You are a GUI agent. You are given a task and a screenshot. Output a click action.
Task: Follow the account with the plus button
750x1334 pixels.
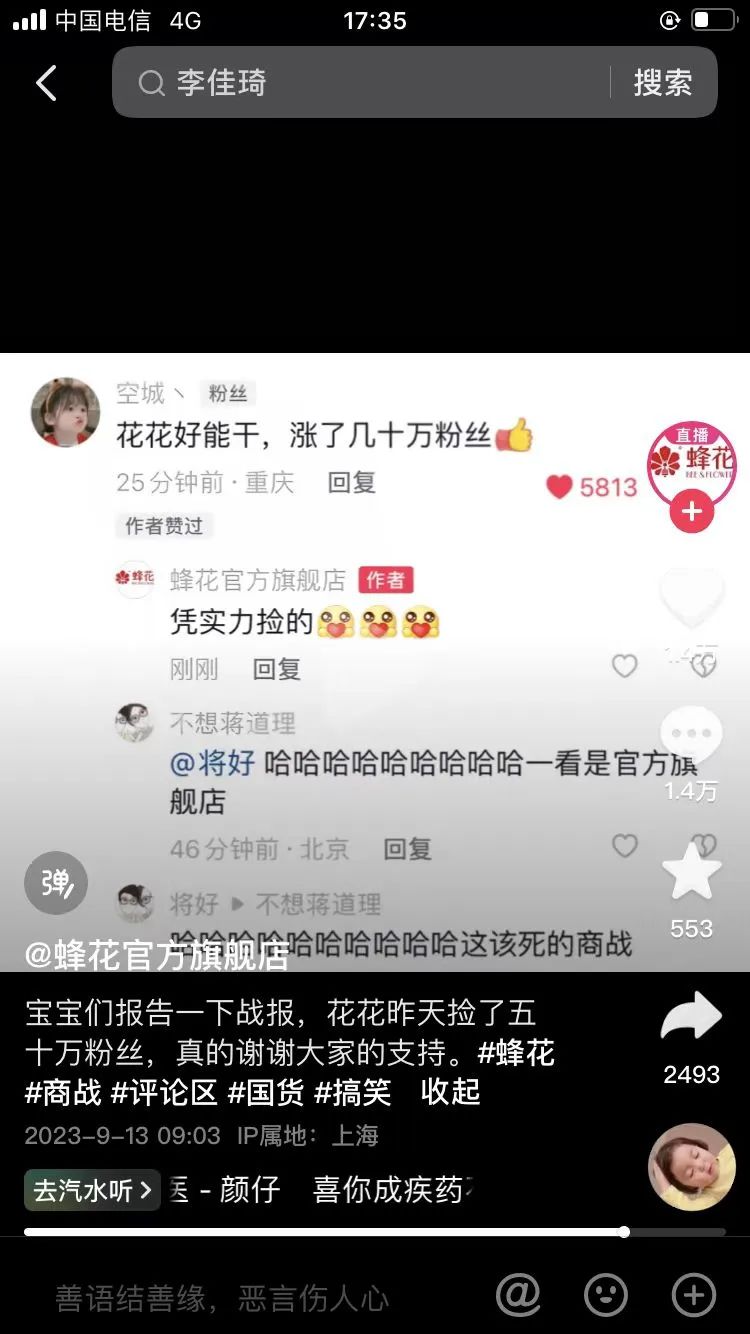point(691,513)
